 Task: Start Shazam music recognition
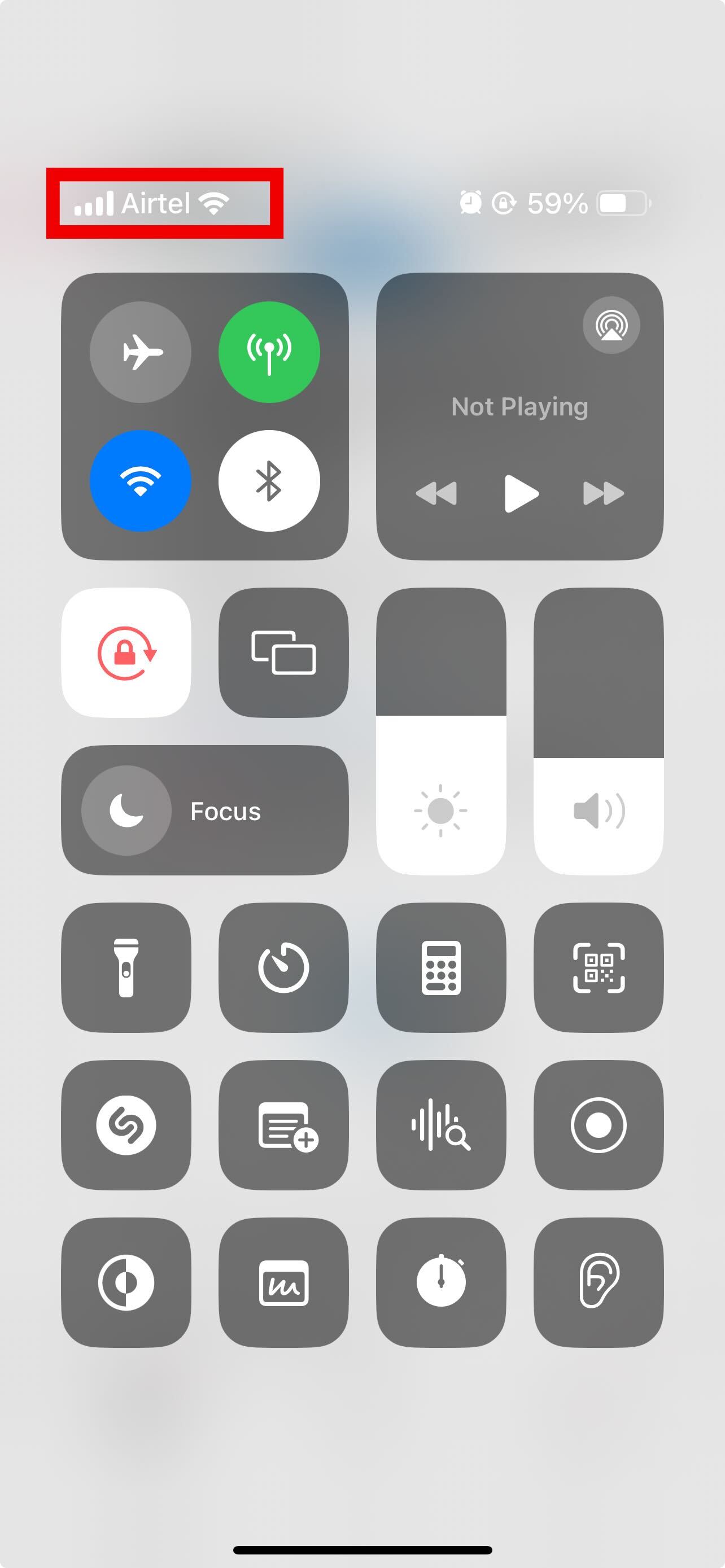click(126, 1125)
